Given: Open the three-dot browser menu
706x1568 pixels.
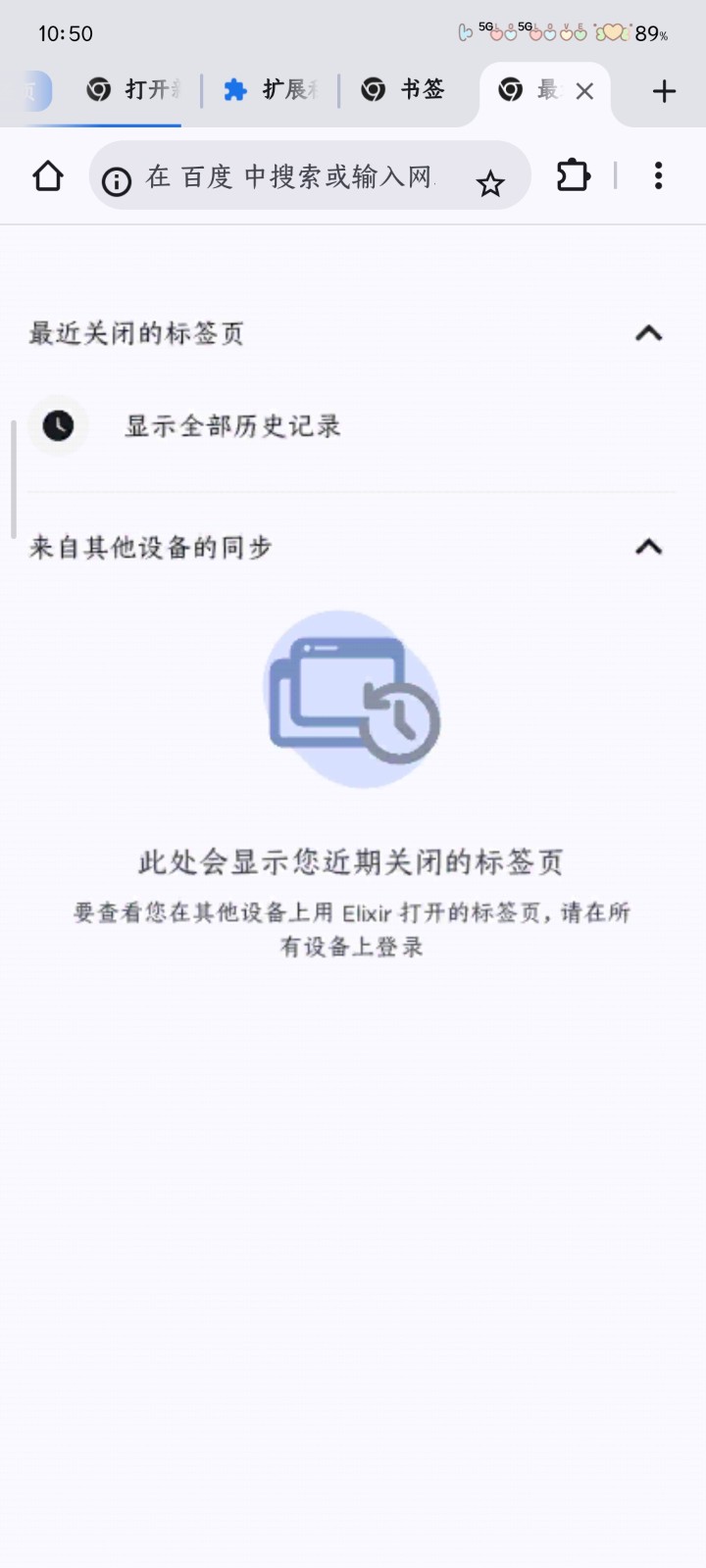Looking at the screenshot, I should pos(658,175).
